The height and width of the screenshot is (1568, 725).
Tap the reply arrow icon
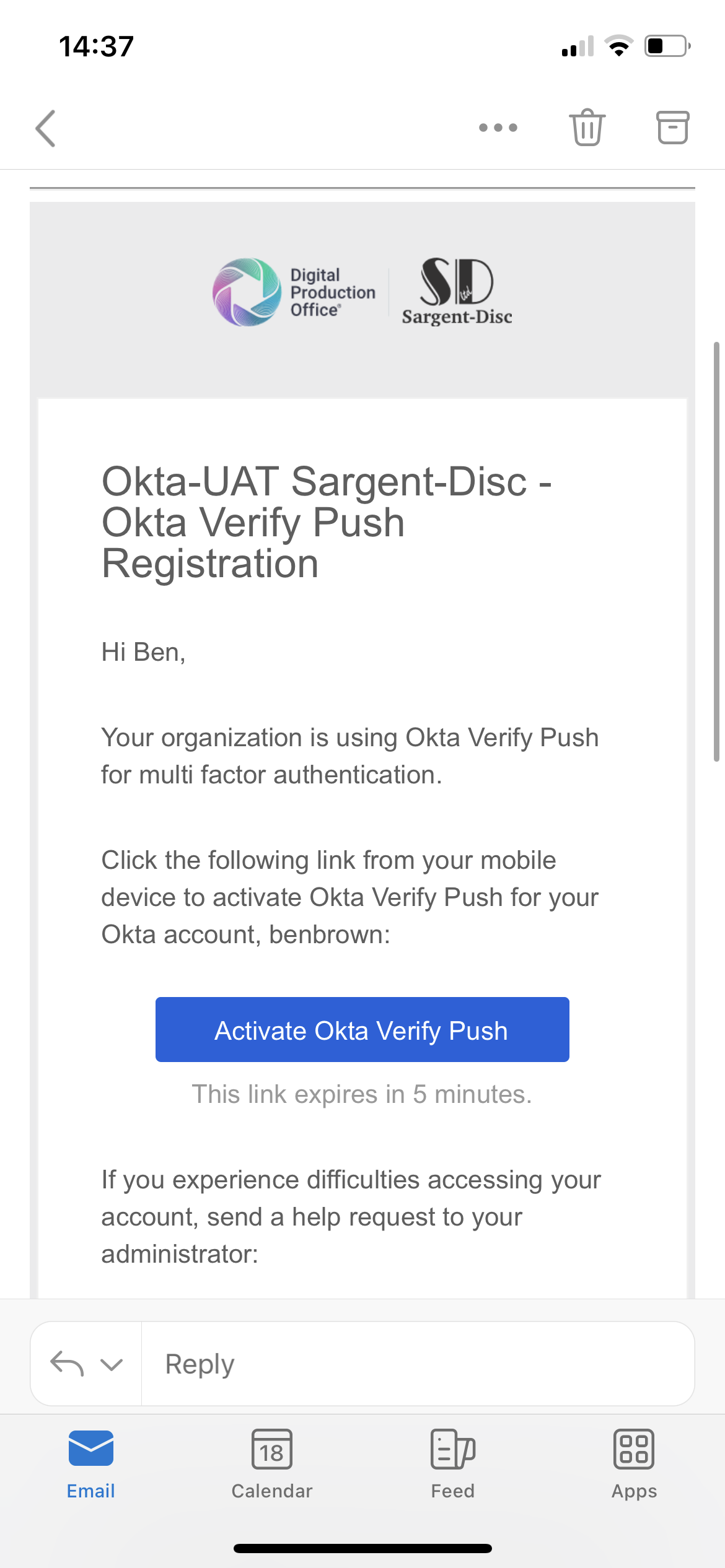[x=67, y=1364]
